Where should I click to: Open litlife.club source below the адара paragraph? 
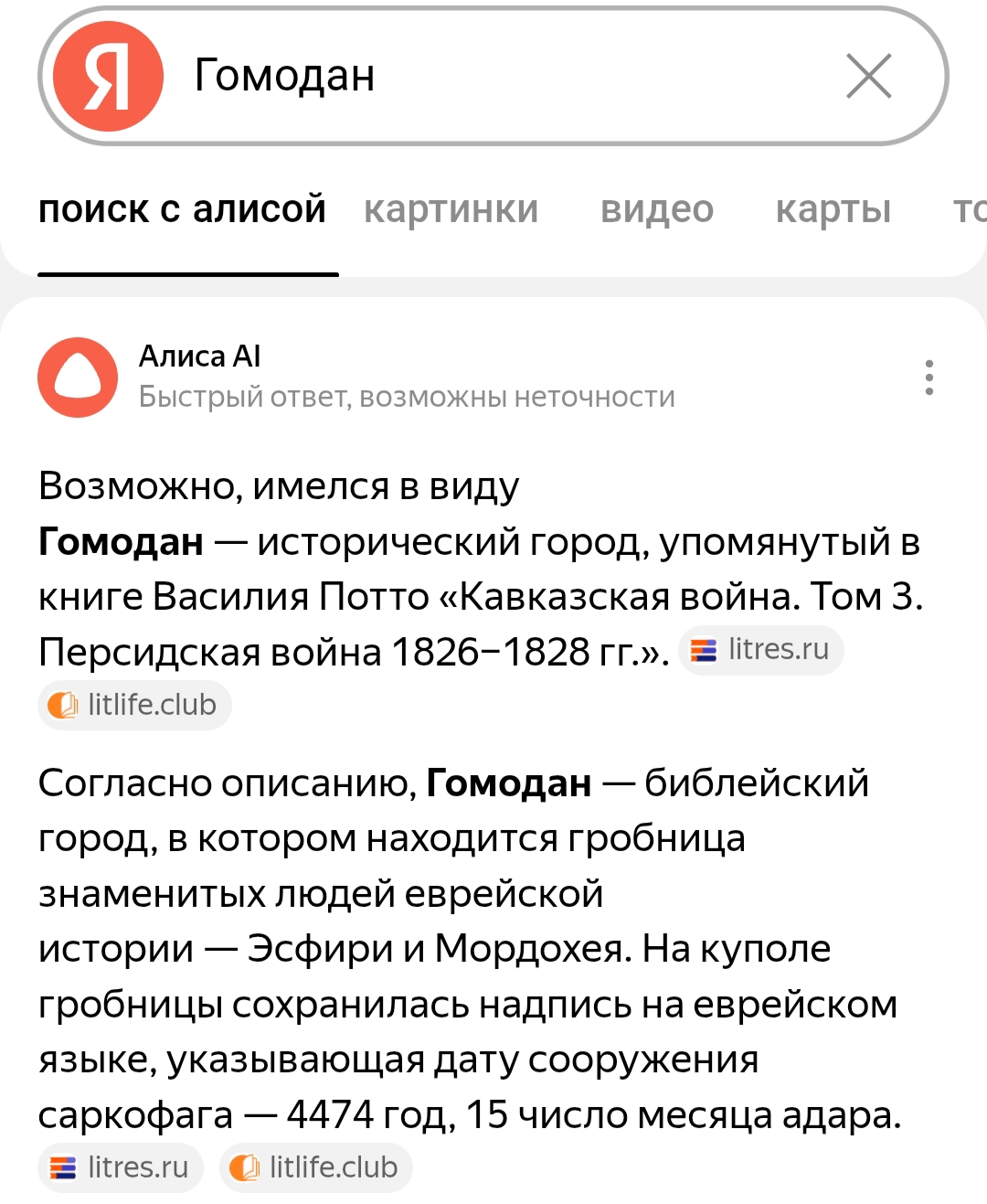315,1167
